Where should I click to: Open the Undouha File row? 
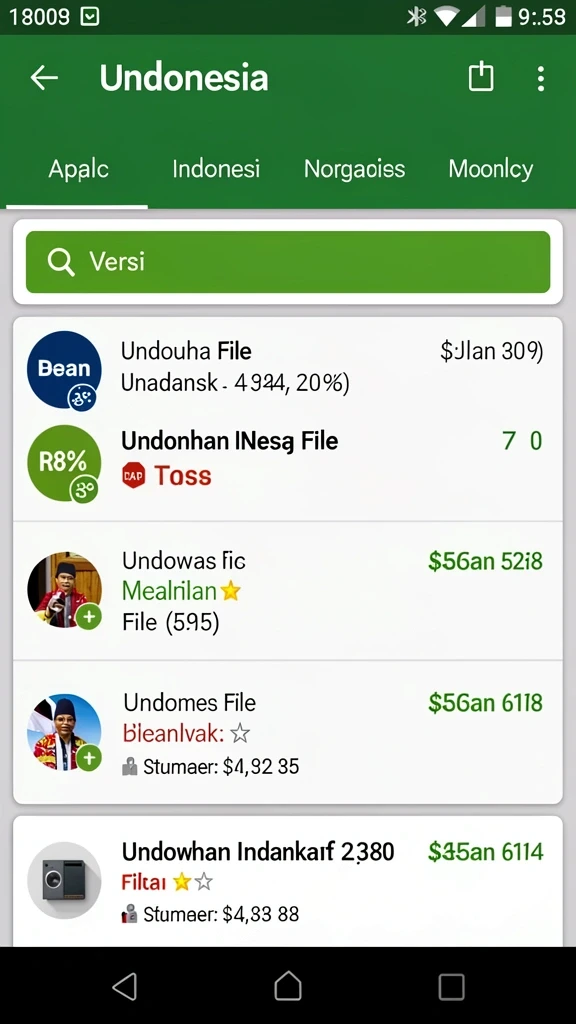point(288,367)
